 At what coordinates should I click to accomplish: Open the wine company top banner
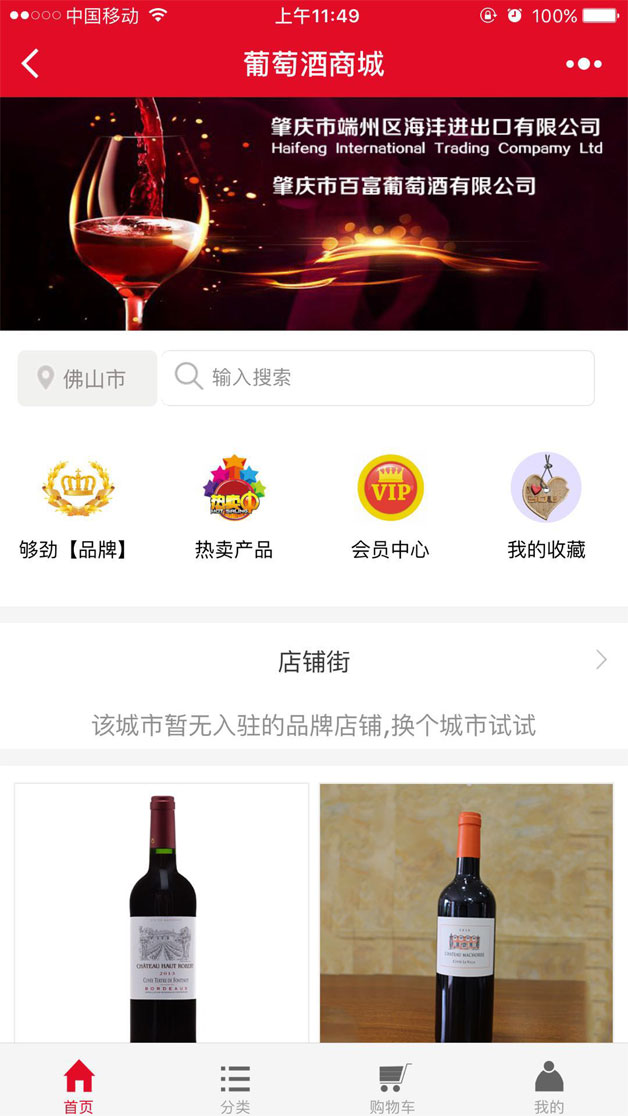tap(314, 214)
